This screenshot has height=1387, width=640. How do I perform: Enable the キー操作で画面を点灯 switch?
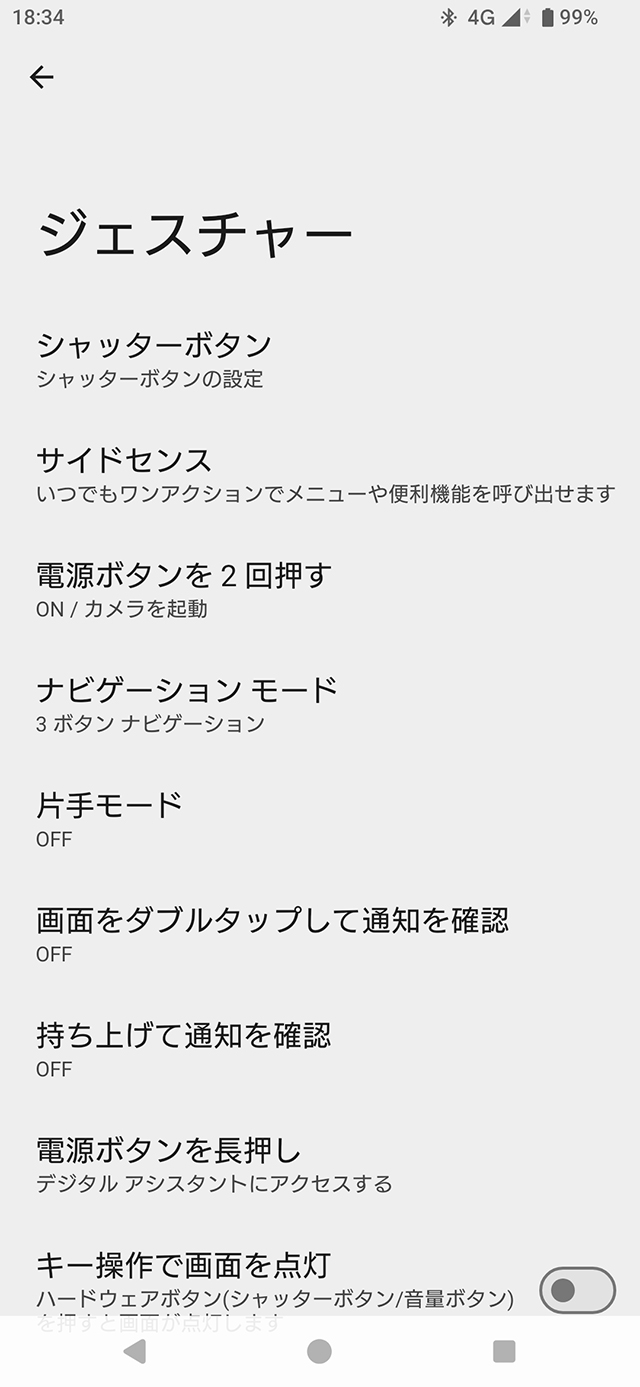point(577,1290)
